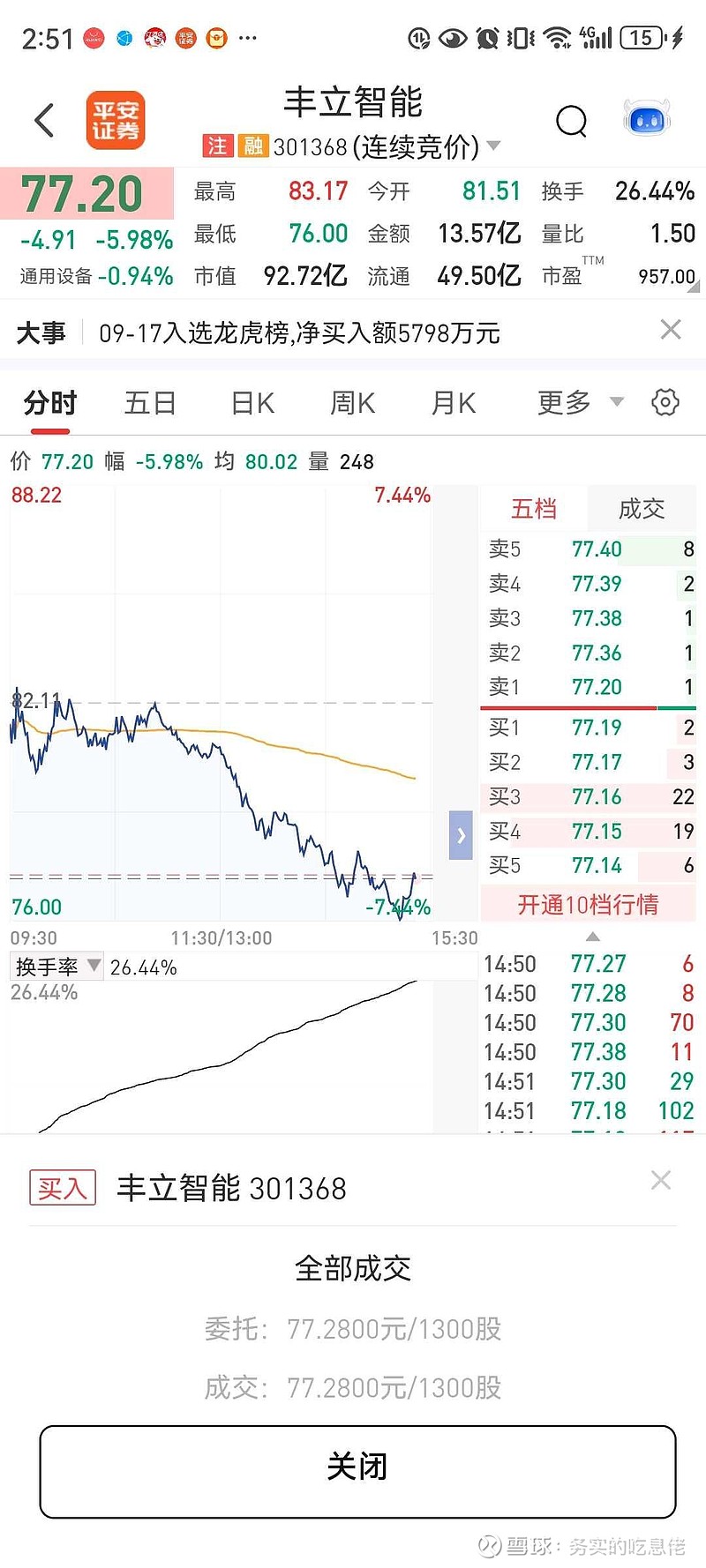Switch to the 五日 chart tab

coord(150,403)
